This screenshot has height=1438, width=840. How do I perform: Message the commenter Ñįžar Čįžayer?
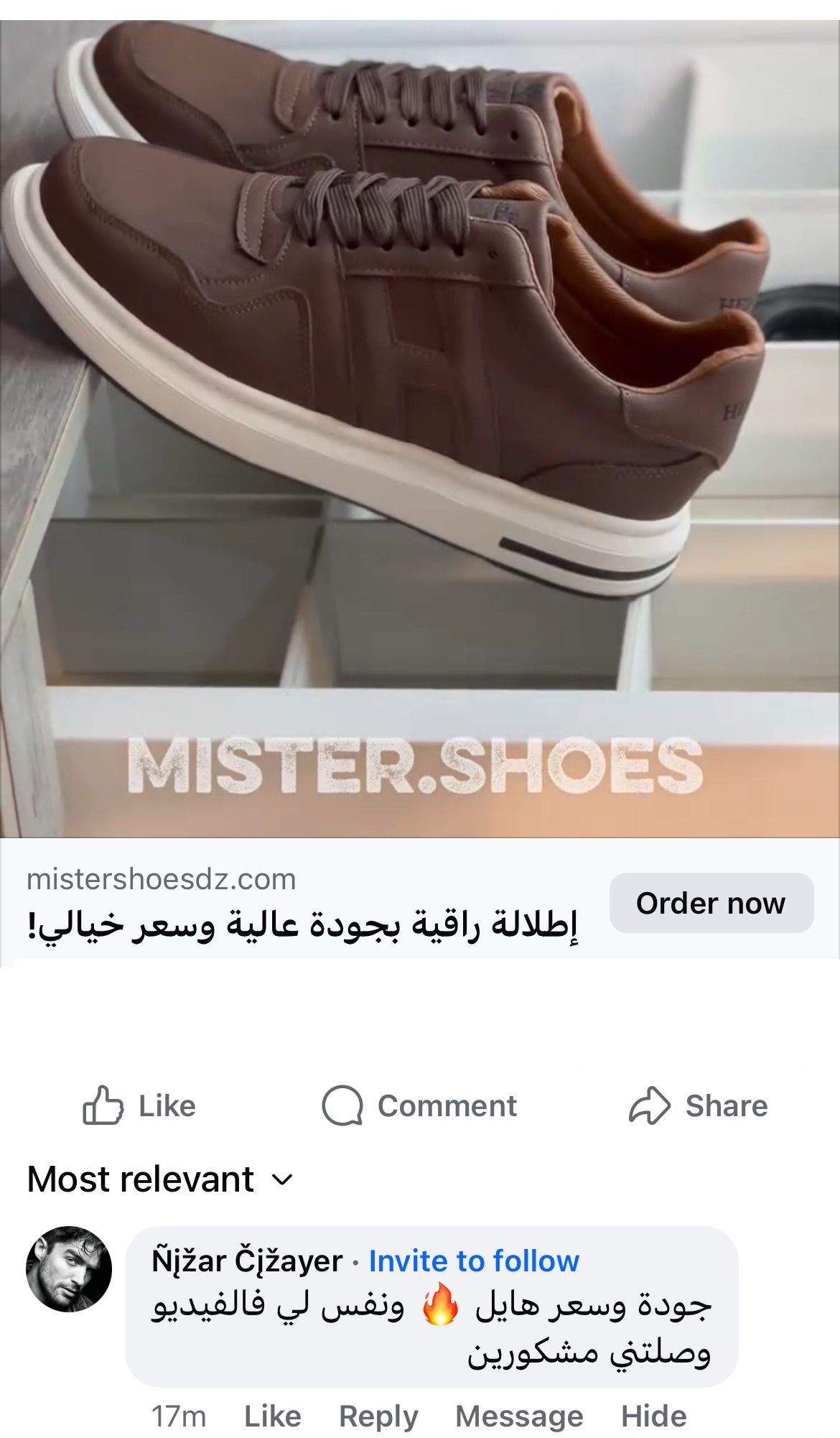[519, 1416]
